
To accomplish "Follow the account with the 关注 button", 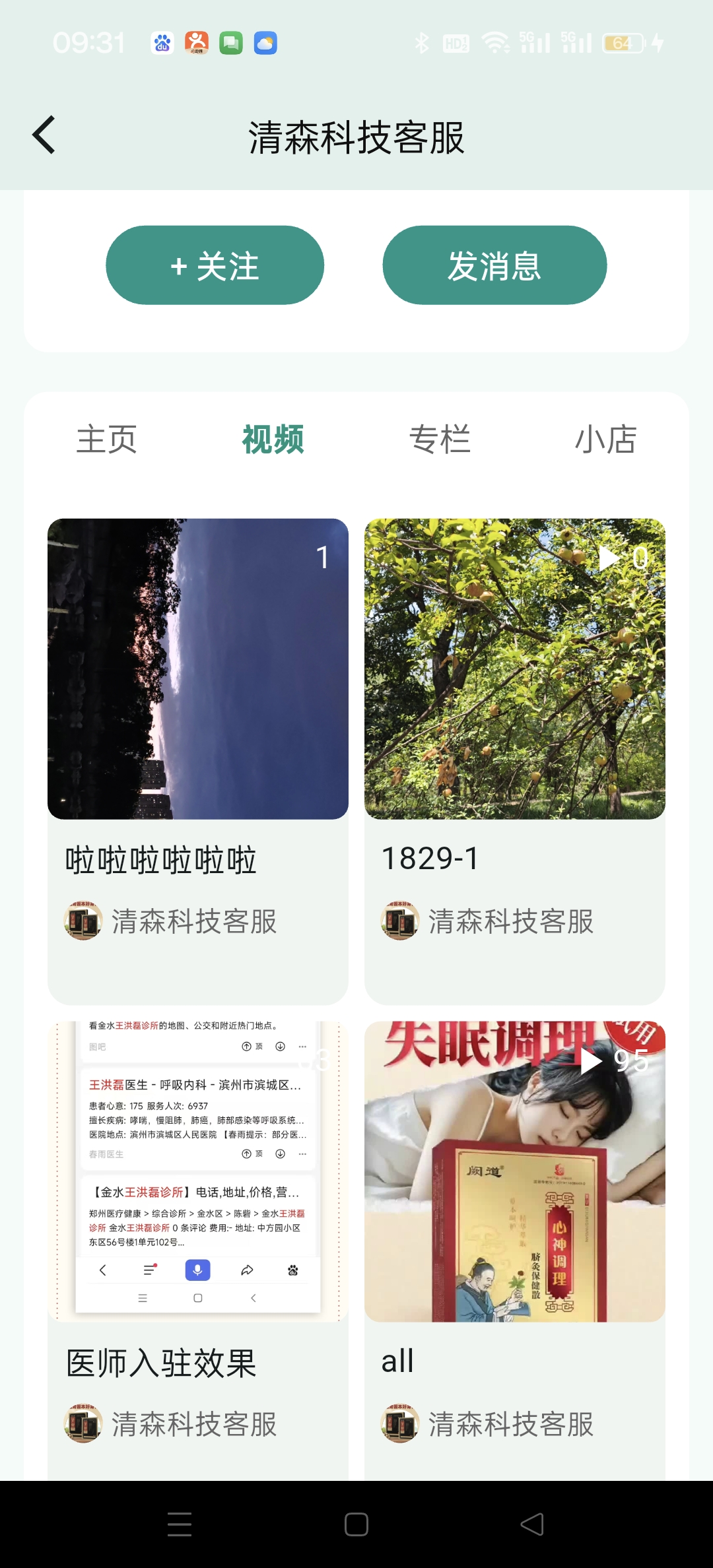I will pyautogui.click(x=215, y=265).
